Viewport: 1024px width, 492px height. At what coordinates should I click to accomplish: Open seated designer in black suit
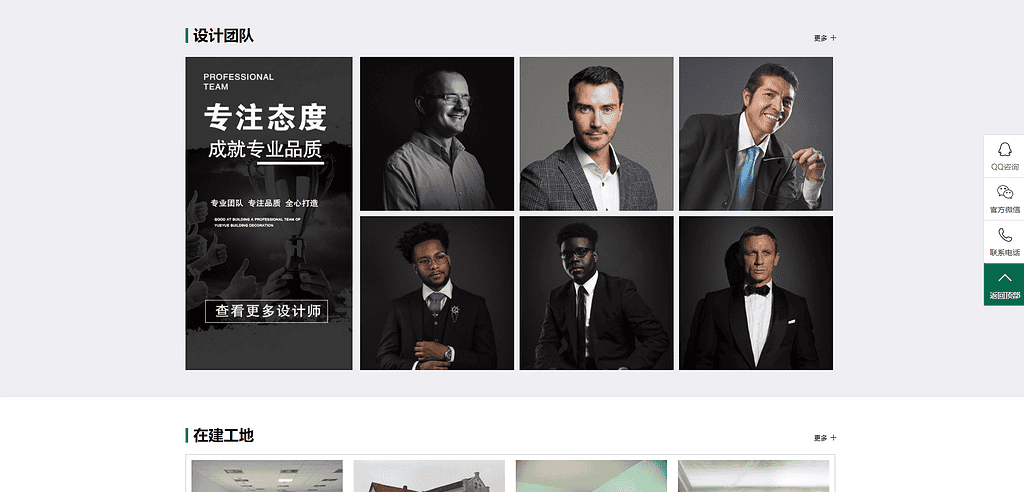click(x=596, y=293)
